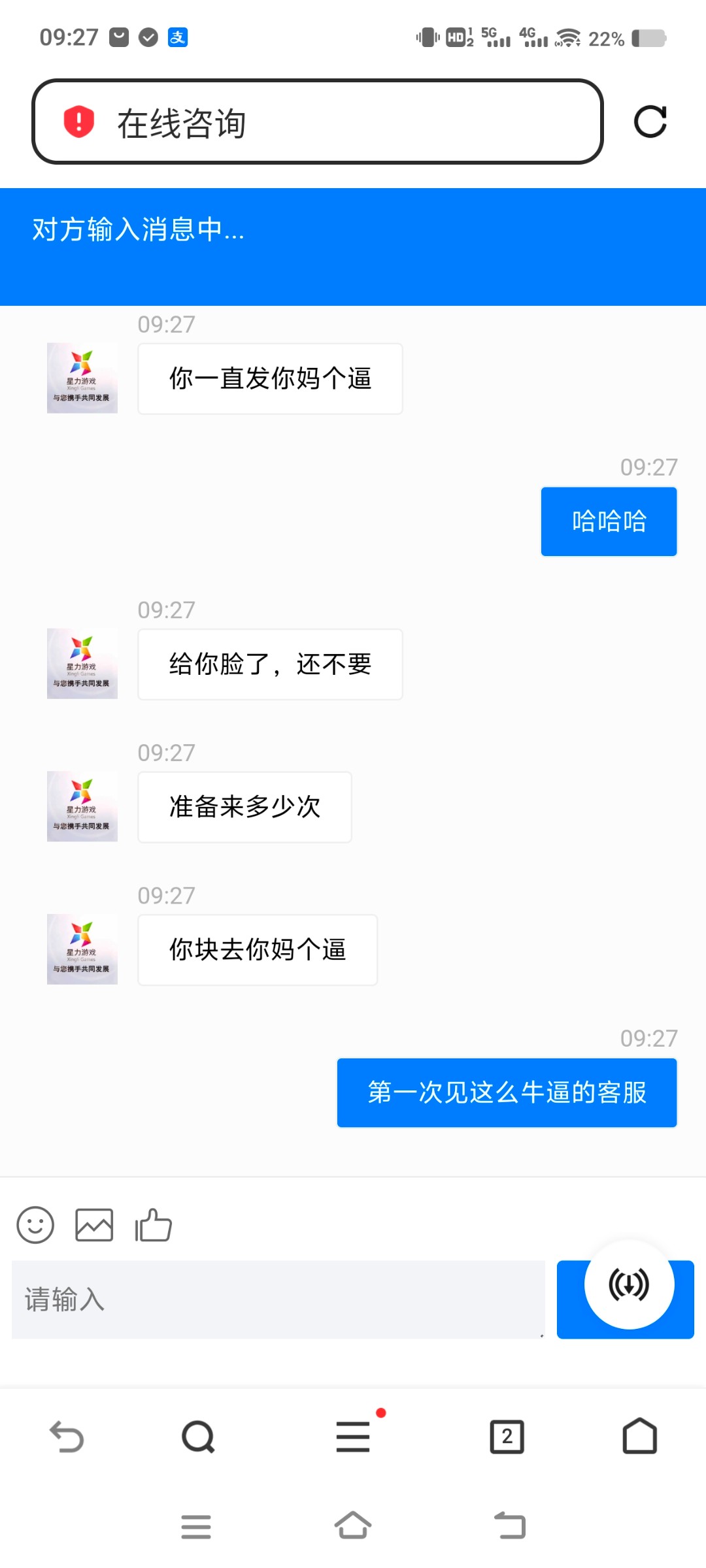Select the image attachment icon
The image size is (706, 1568).
93,1224
